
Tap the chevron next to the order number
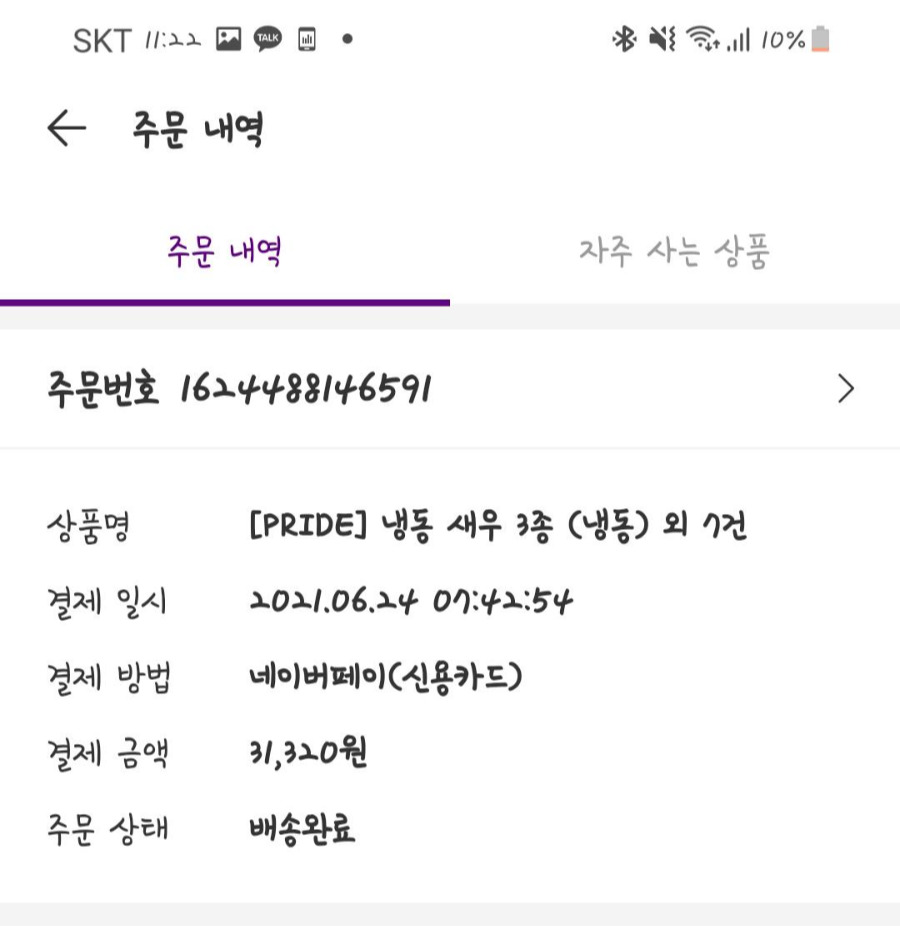tap(846, 388)
